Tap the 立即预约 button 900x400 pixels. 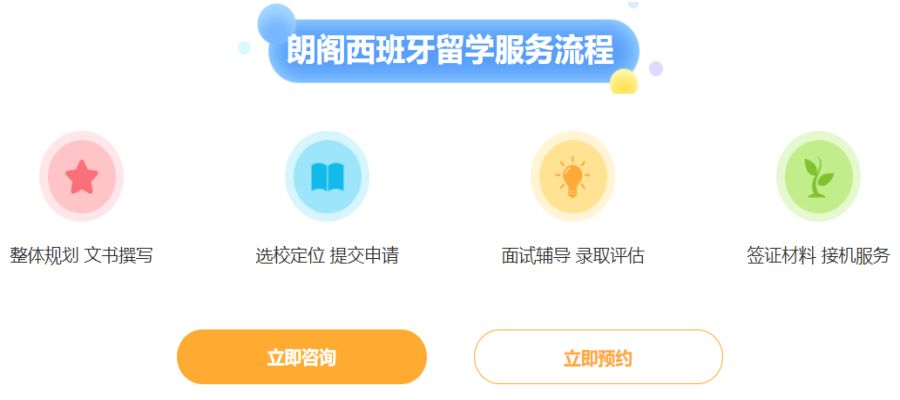coord(598,357)
